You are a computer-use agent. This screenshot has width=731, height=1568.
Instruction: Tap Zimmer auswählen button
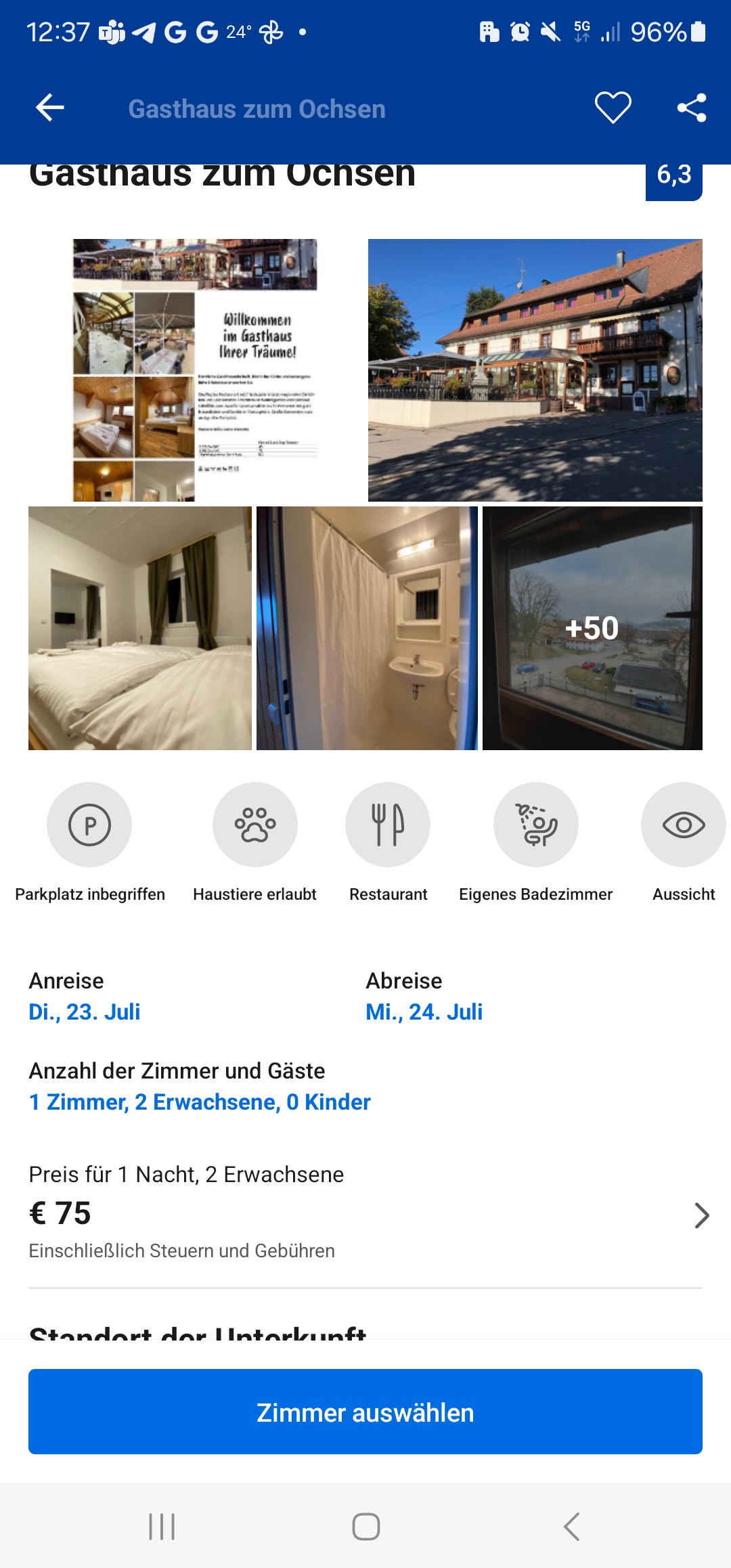click(365, 1412)
